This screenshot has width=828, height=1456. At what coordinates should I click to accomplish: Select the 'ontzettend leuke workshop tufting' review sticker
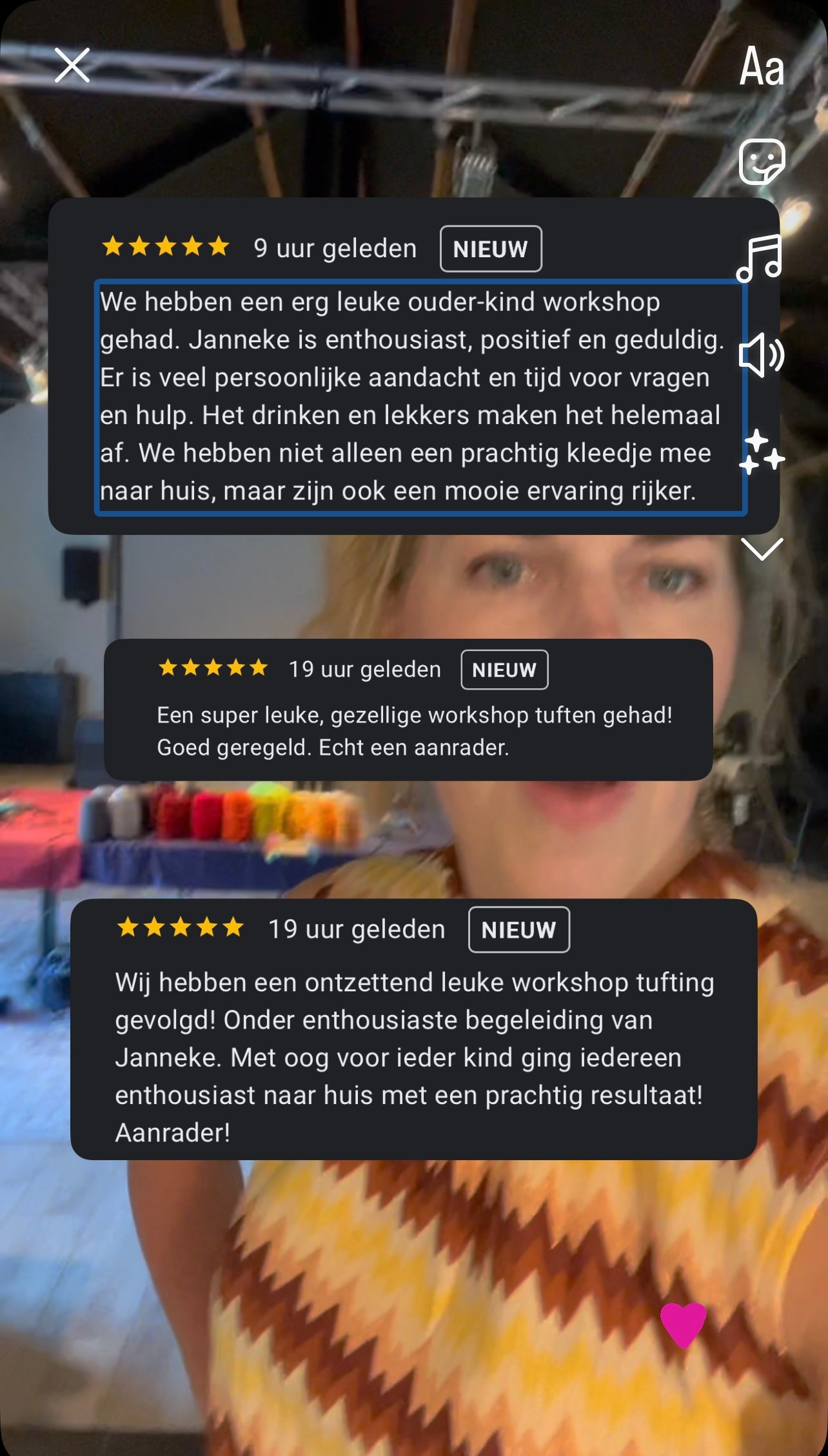coord(413,1029)
